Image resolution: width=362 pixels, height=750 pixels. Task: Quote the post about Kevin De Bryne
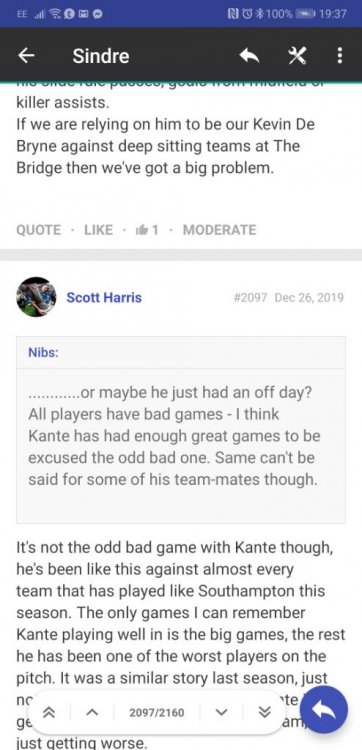[39, 230]
